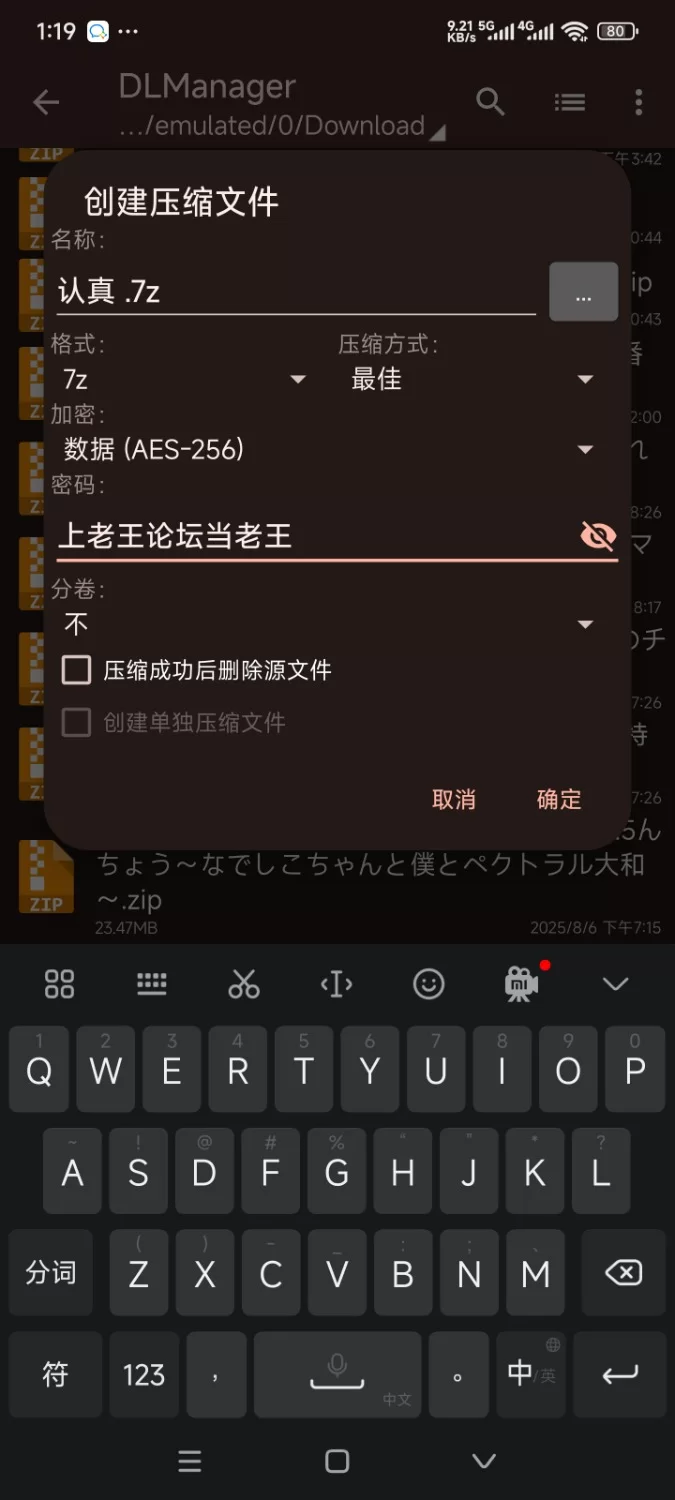Switch to the 123 numeric keyboard
The height and width of the screenshot is (1500, 675).
tap(144, 1374)
